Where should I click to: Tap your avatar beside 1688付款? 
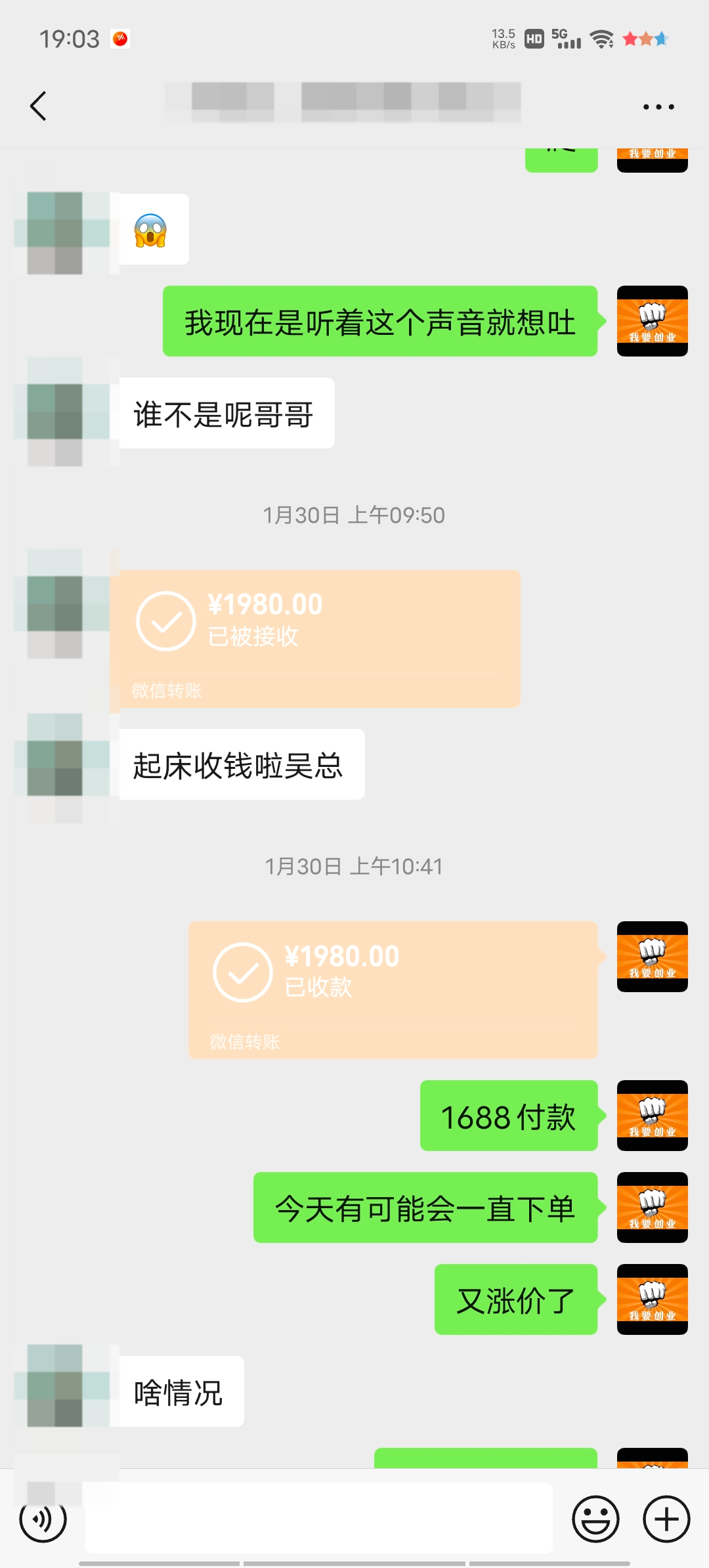[652, 1115]
